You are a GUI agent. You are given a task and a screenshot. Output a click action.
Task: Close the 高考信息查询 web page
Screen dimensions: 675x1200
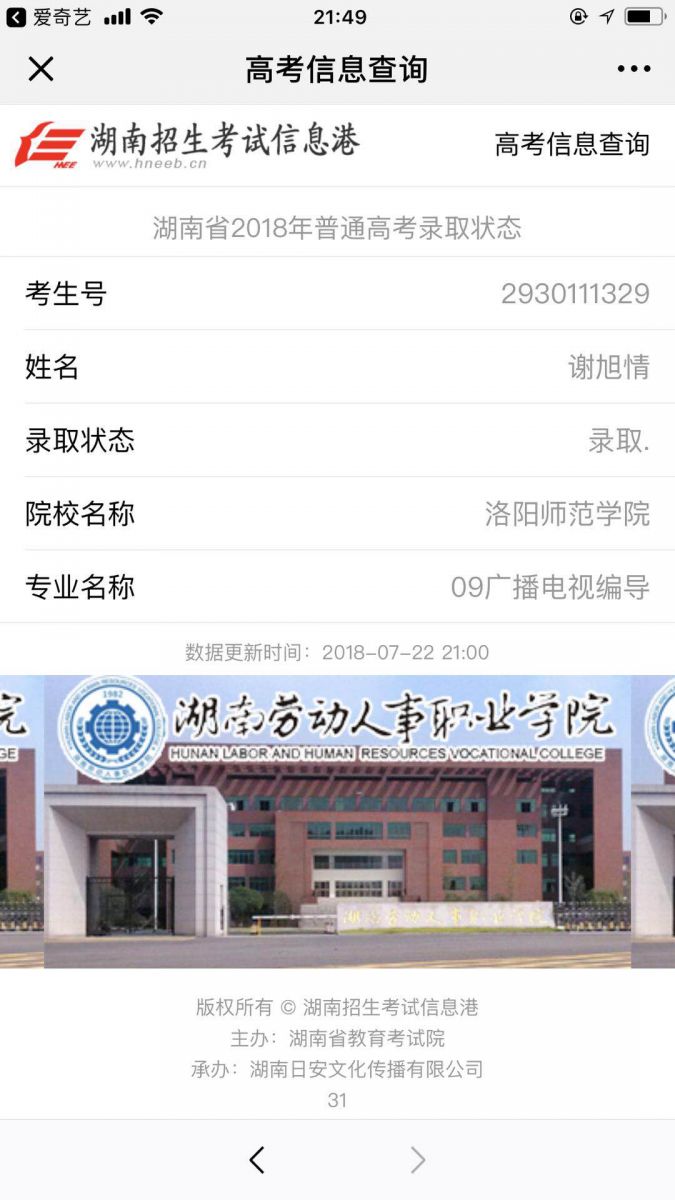click(41, 69)
